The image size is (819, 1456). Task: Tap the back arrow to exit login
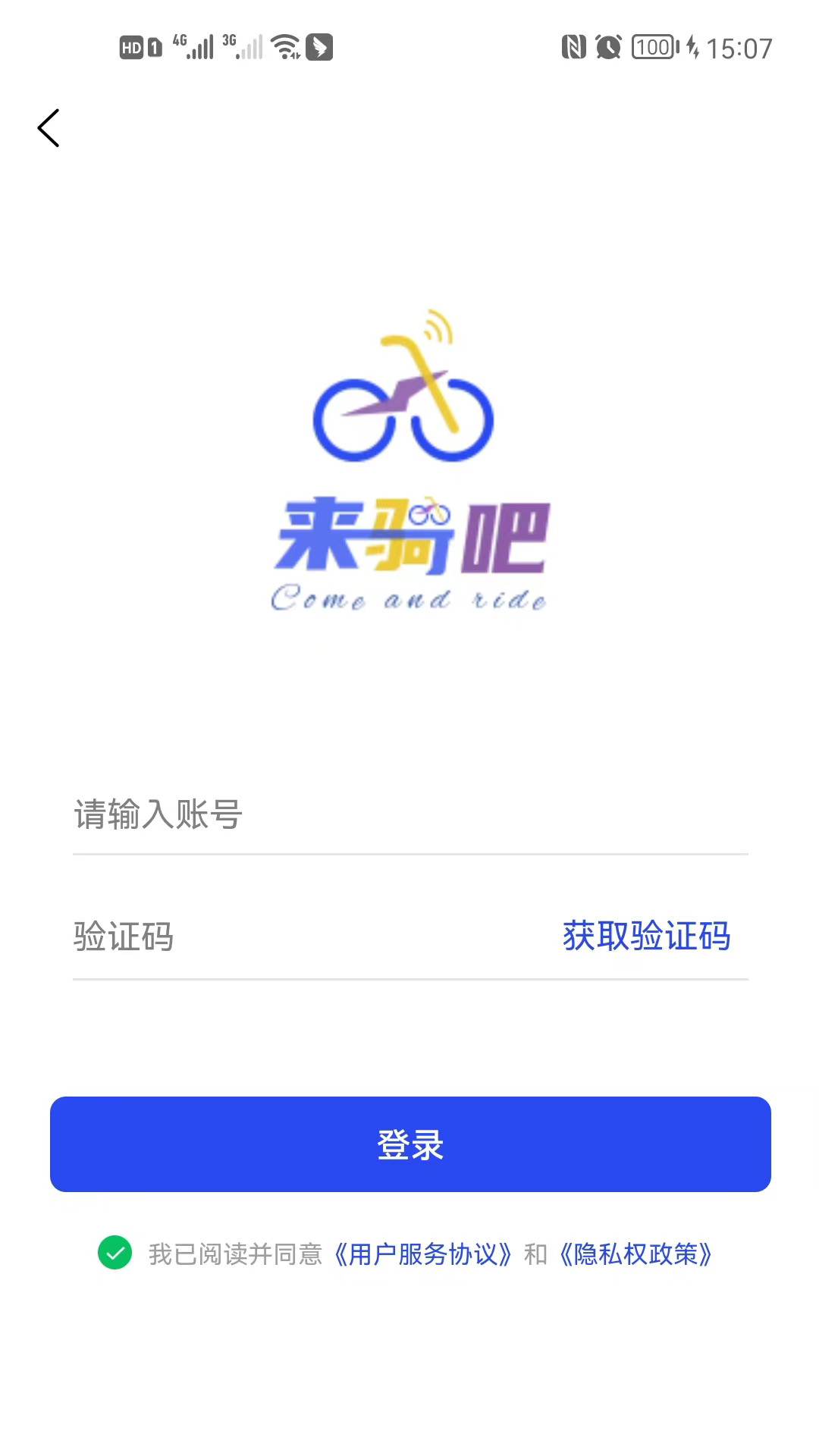[x=49, y=127]
